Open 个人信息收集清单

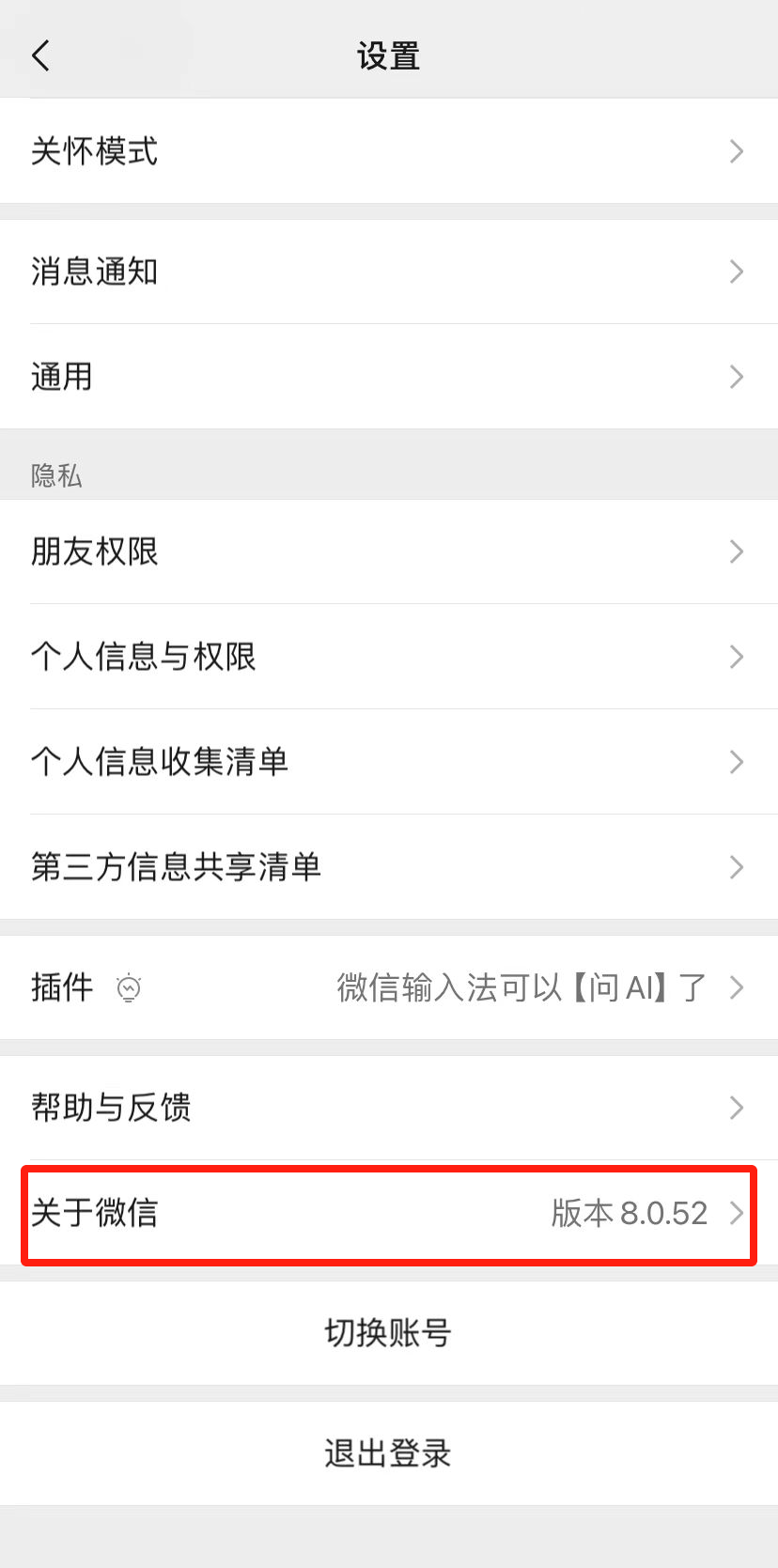click(x=389, y=762)
